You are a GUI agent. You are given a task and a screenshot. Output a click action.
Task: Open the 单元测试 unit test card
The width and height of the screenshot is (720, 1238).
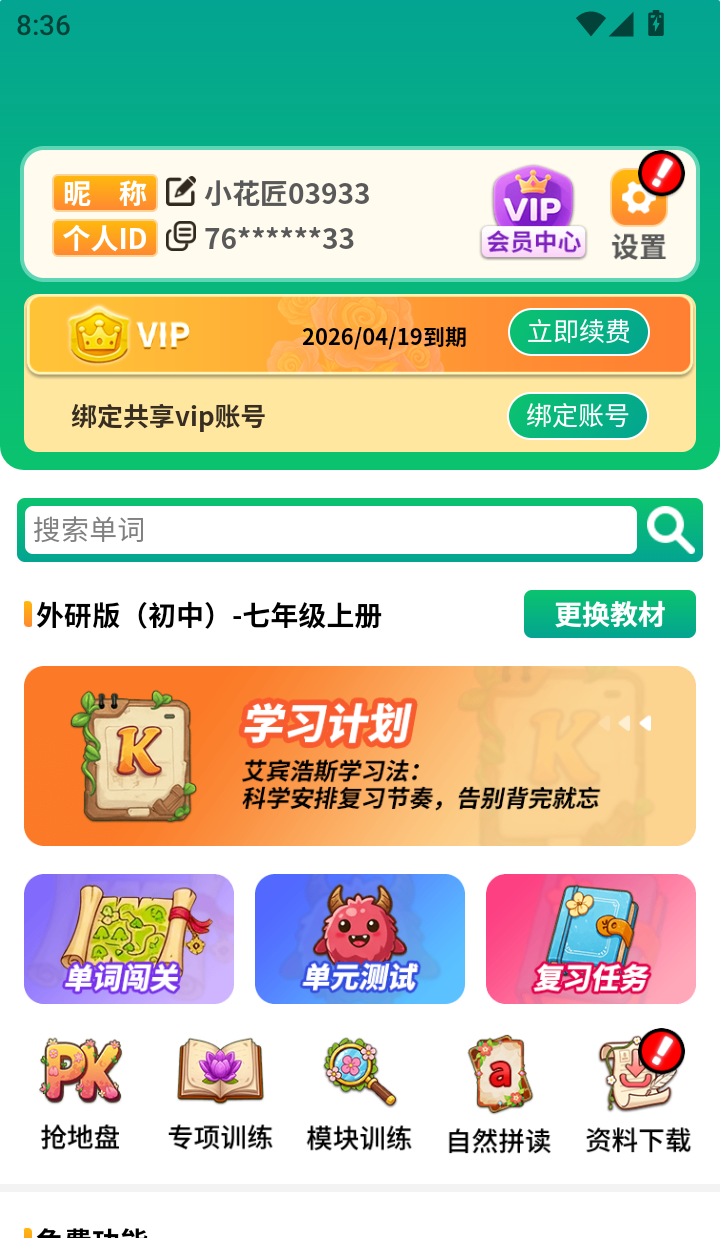tap(359, 938)
